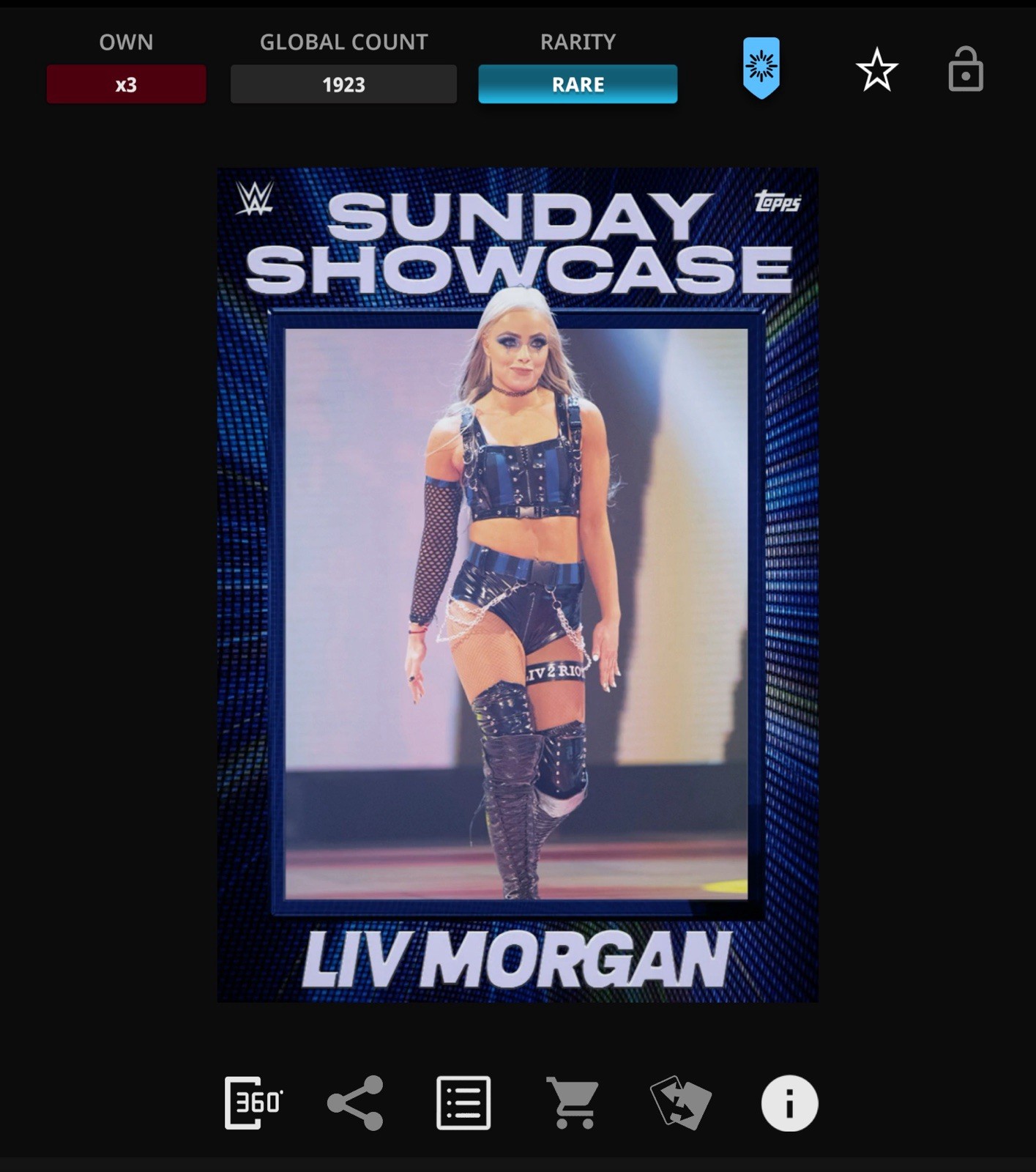Screen dimensions: 1036x1172
Task: Open the card checklist icon
Action: (463, 1102)
